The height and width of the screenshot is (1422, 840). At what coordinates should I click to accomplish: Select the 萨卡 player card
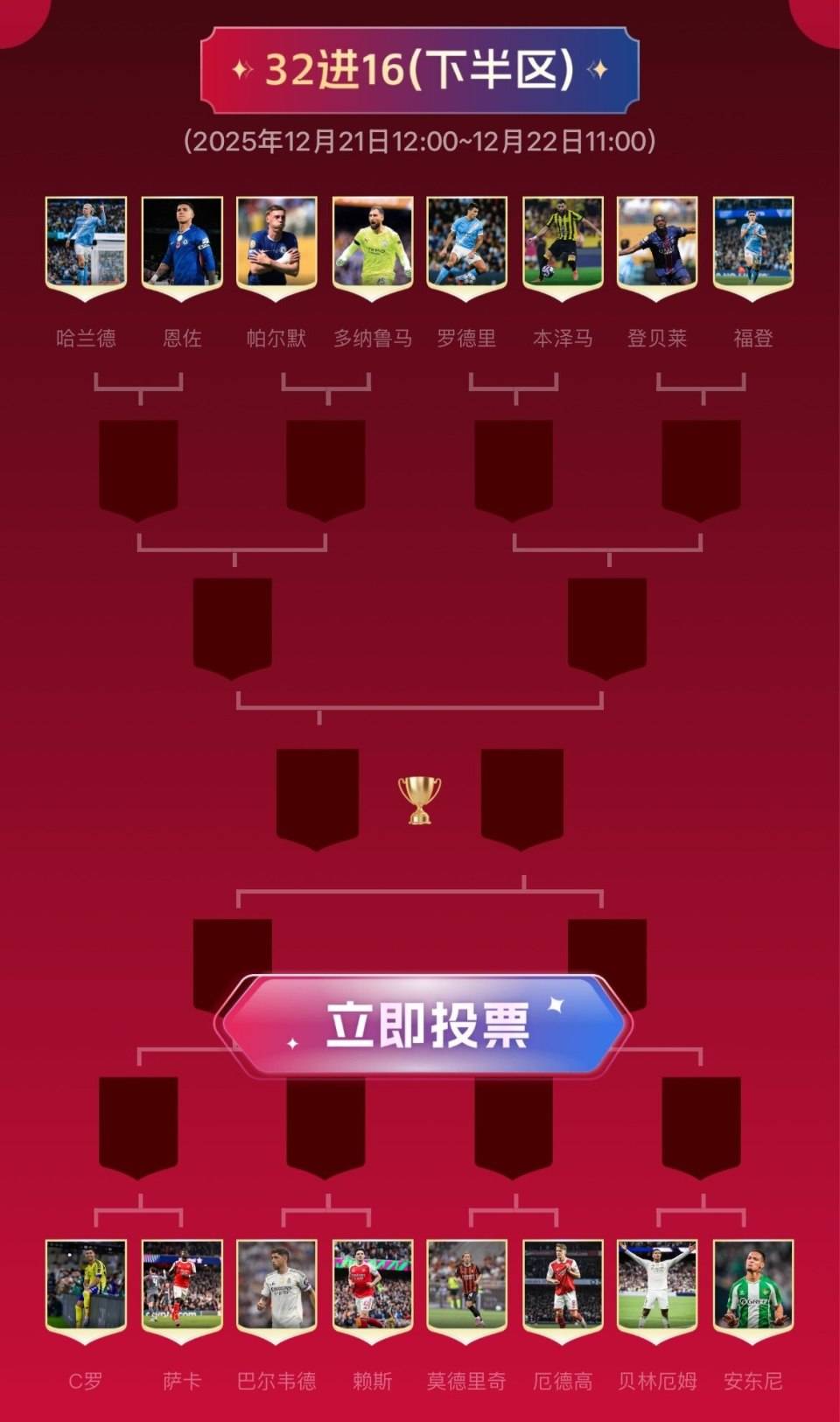pyautogui.click(x=182, y=1288)
